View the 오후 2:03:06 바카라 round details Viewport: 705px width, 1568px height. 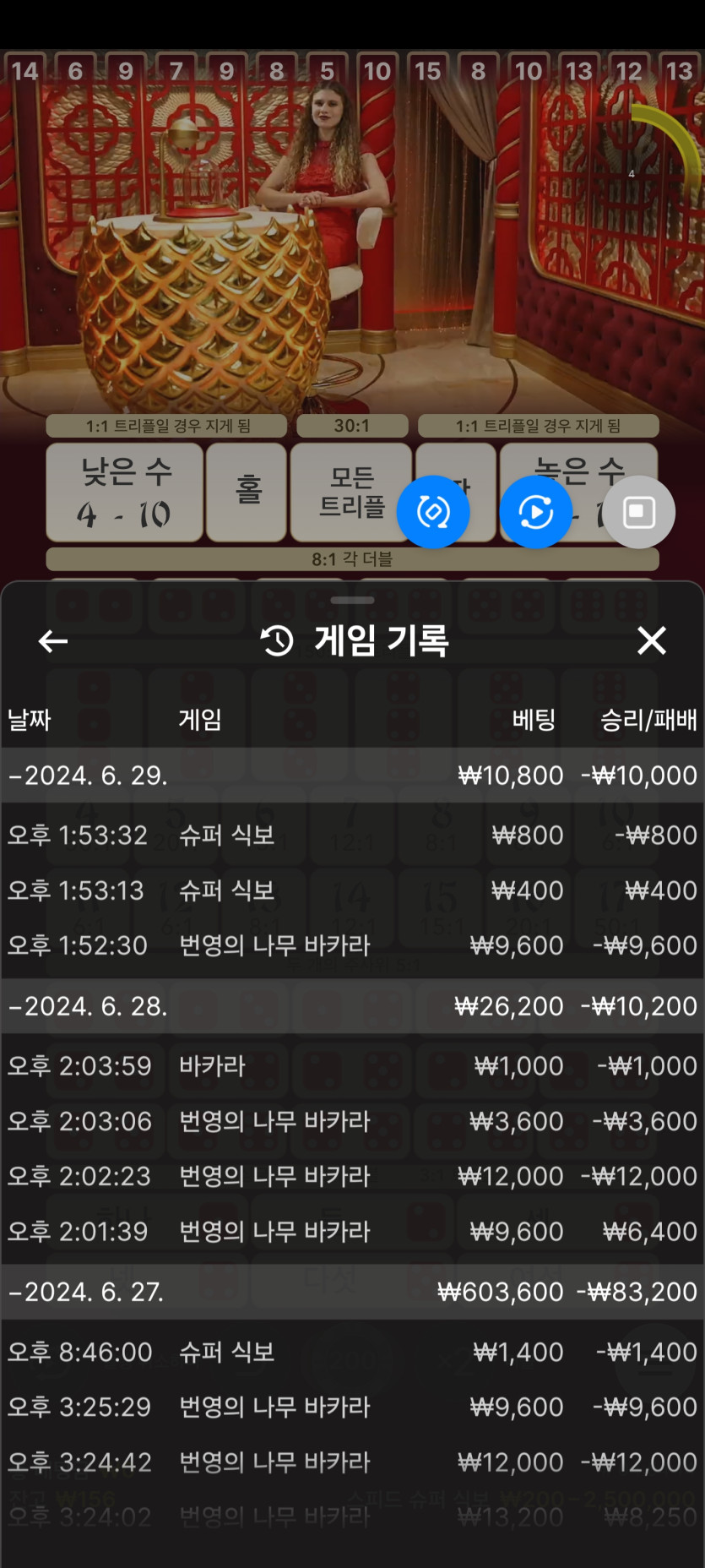point(352,1121)
